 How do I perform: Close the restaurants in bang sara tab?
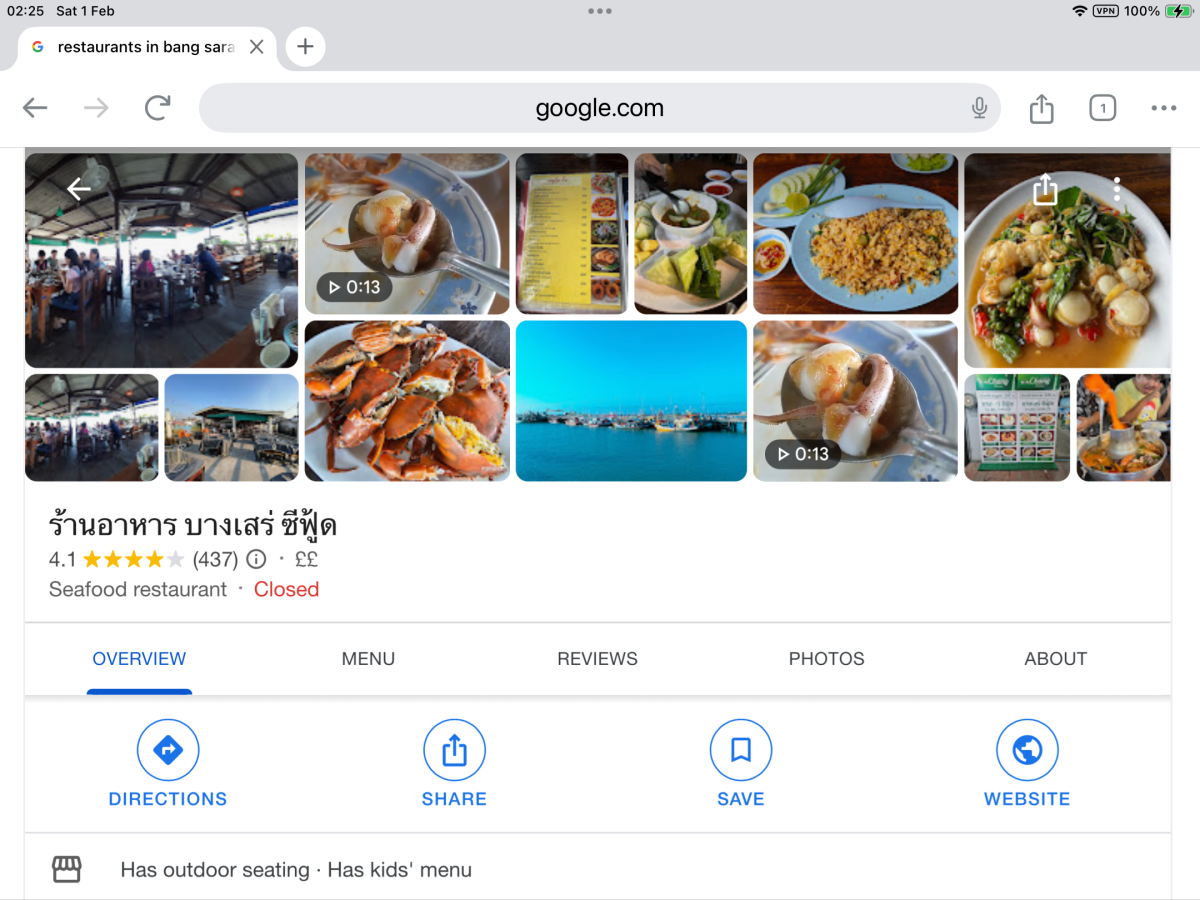point(257,47)
